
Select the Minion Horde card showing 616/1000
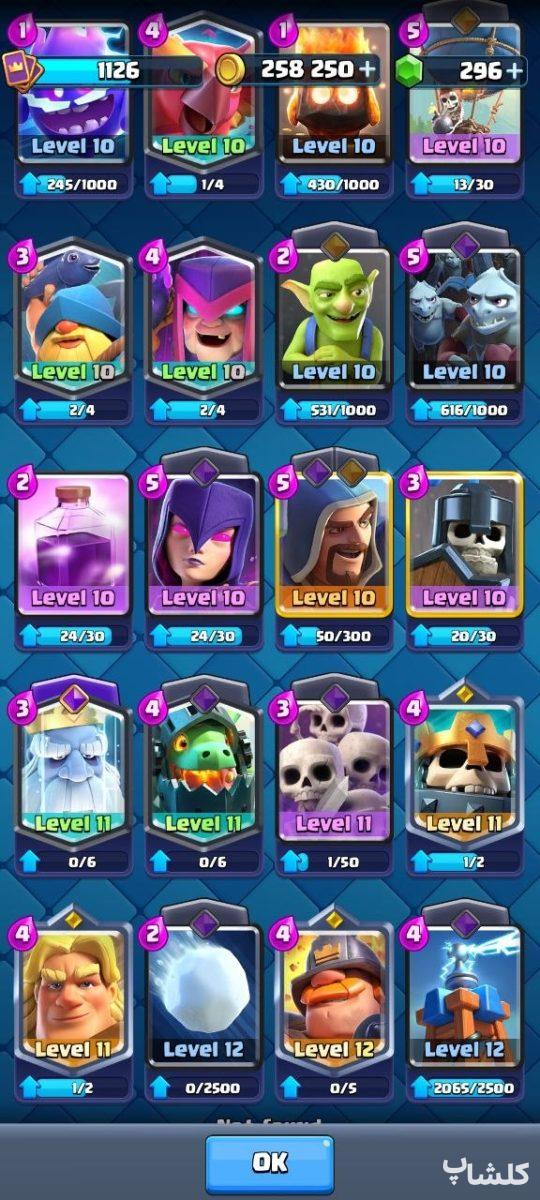(464, 316)
